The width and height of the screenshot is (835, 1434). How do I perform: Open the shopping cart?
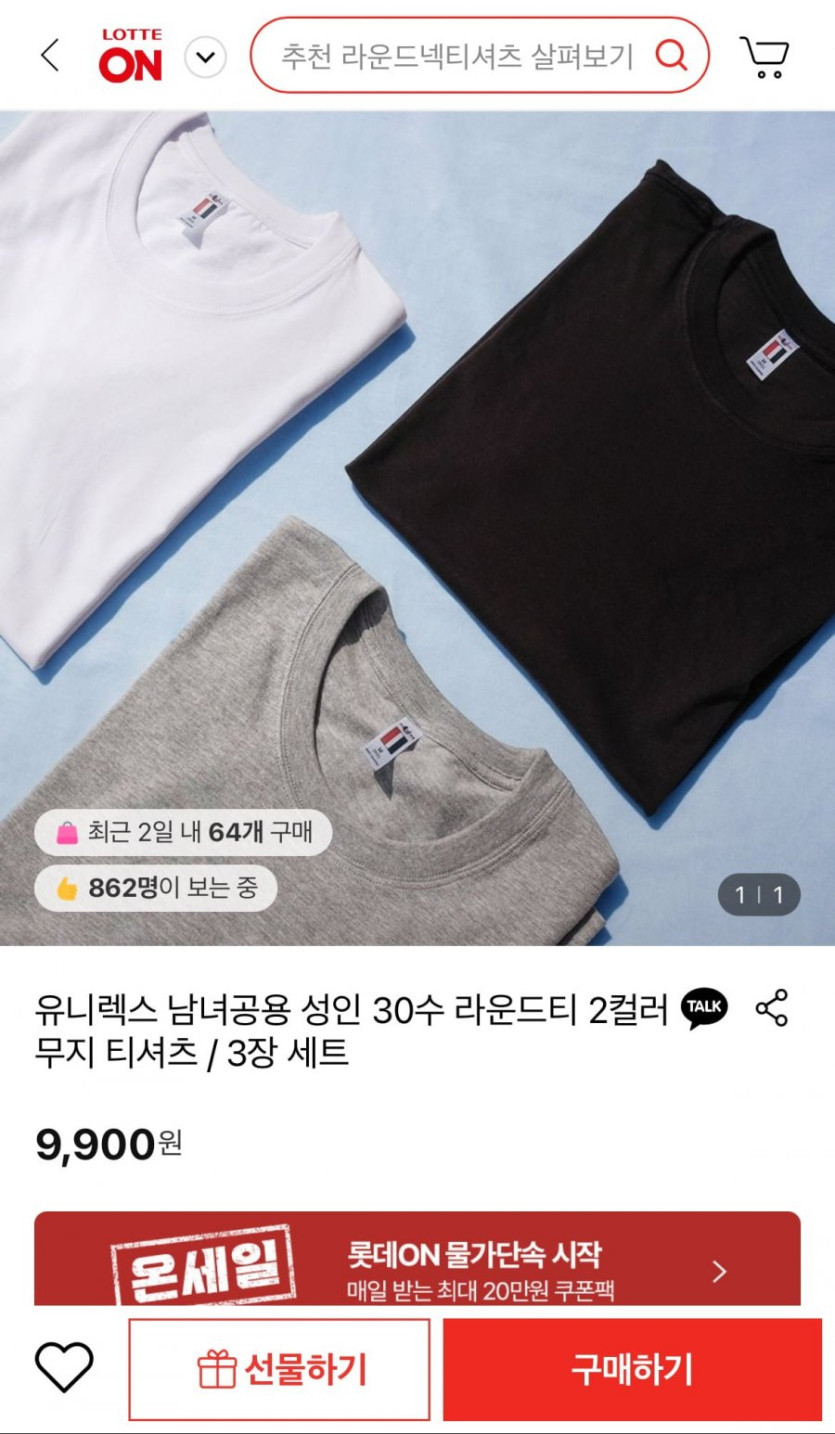(x=765, y=57)
